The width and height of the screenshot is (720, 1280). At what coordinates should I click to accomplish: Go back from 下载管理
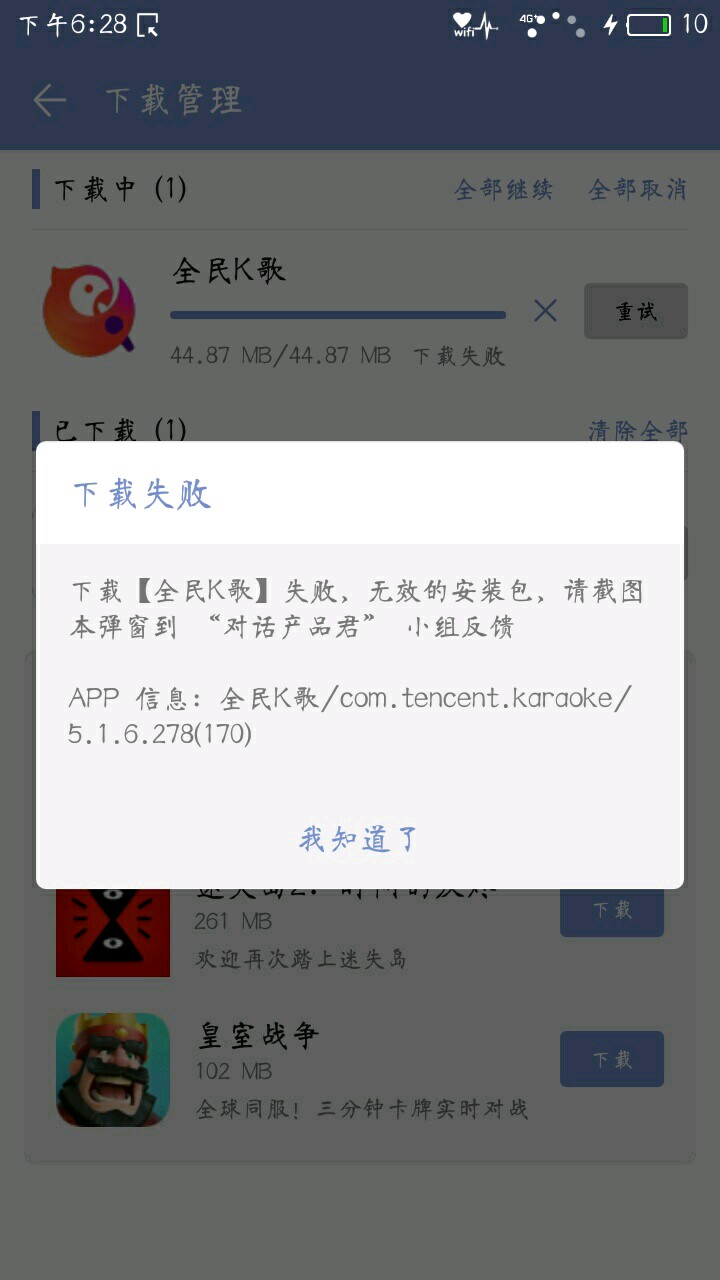pos(49,100)
